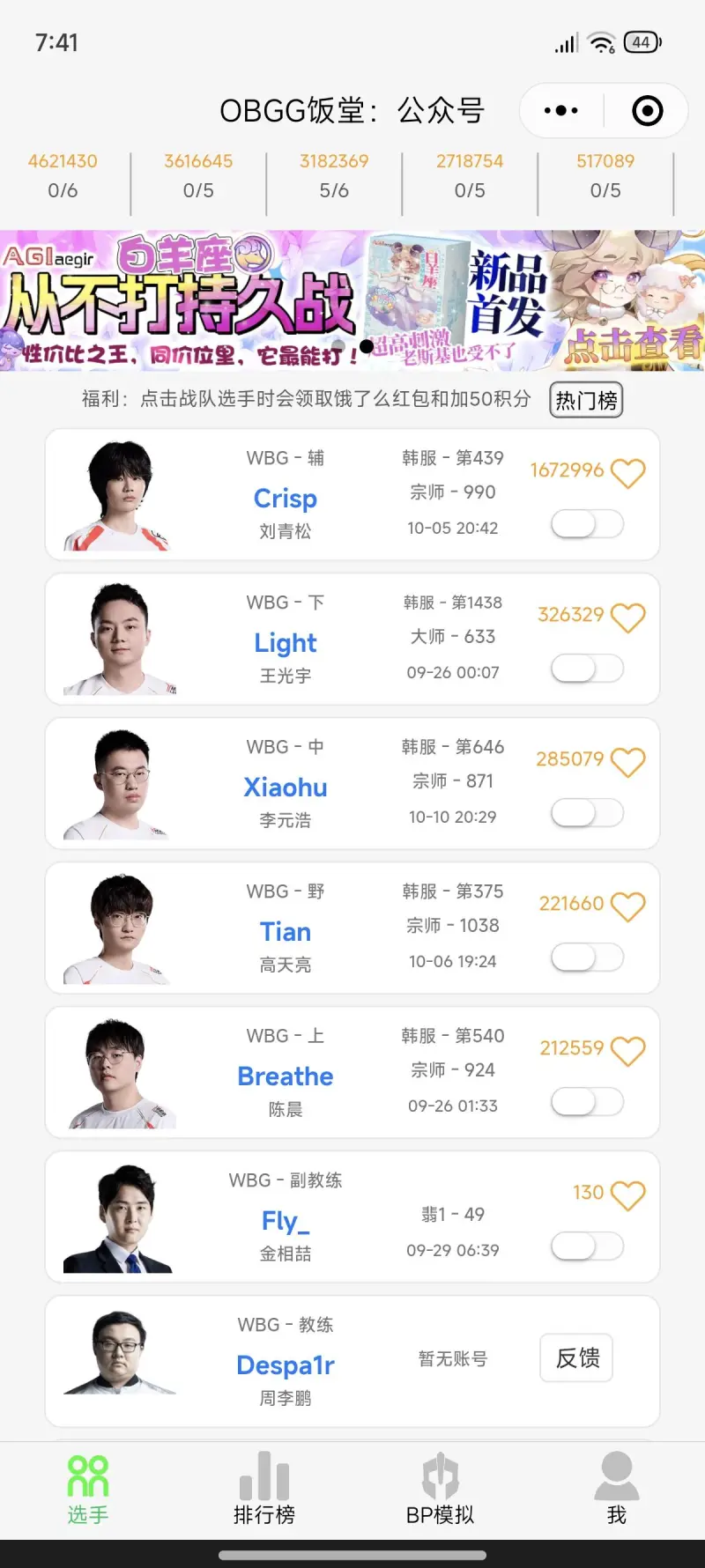Toggle the switch for Fly_
The height and width of the screenshot is (1568, 705).
point(587,1246)
